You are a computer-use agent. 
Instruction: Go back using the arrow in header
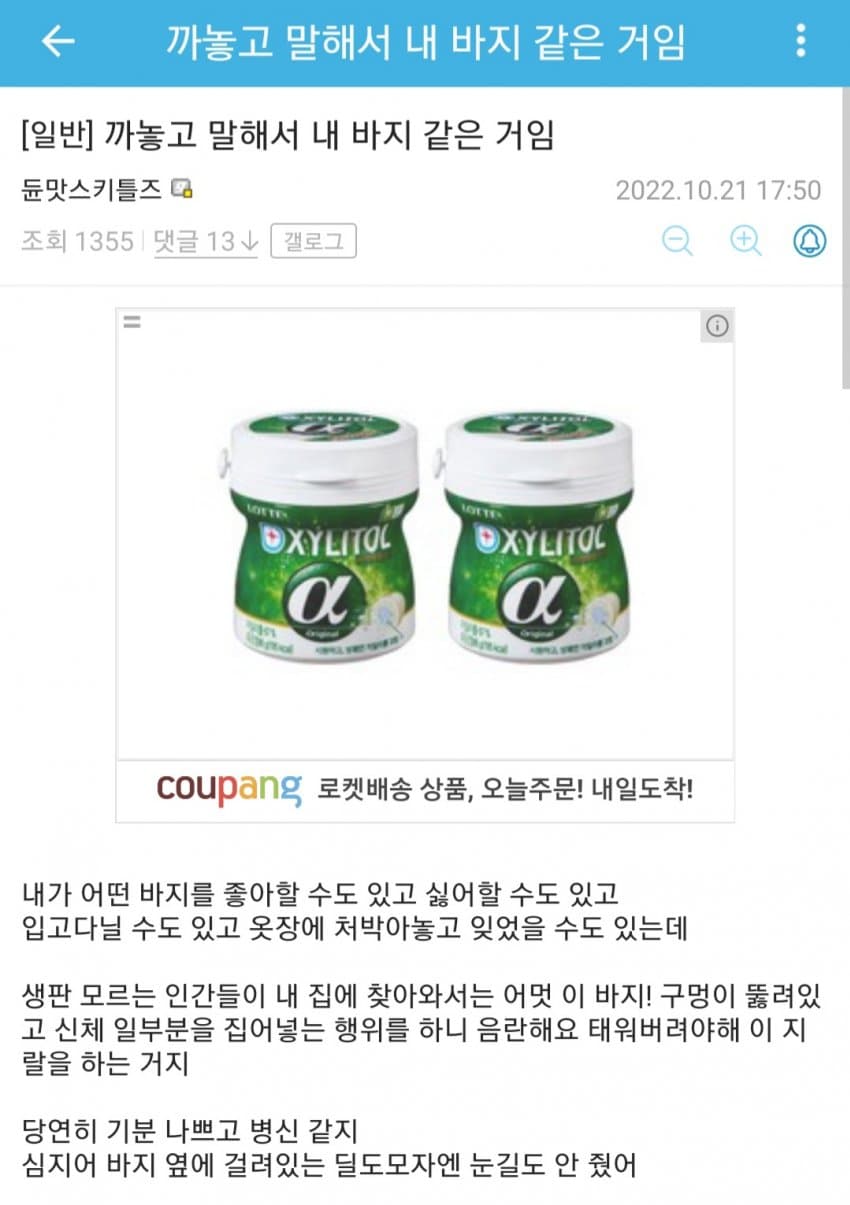coord(58,42)
